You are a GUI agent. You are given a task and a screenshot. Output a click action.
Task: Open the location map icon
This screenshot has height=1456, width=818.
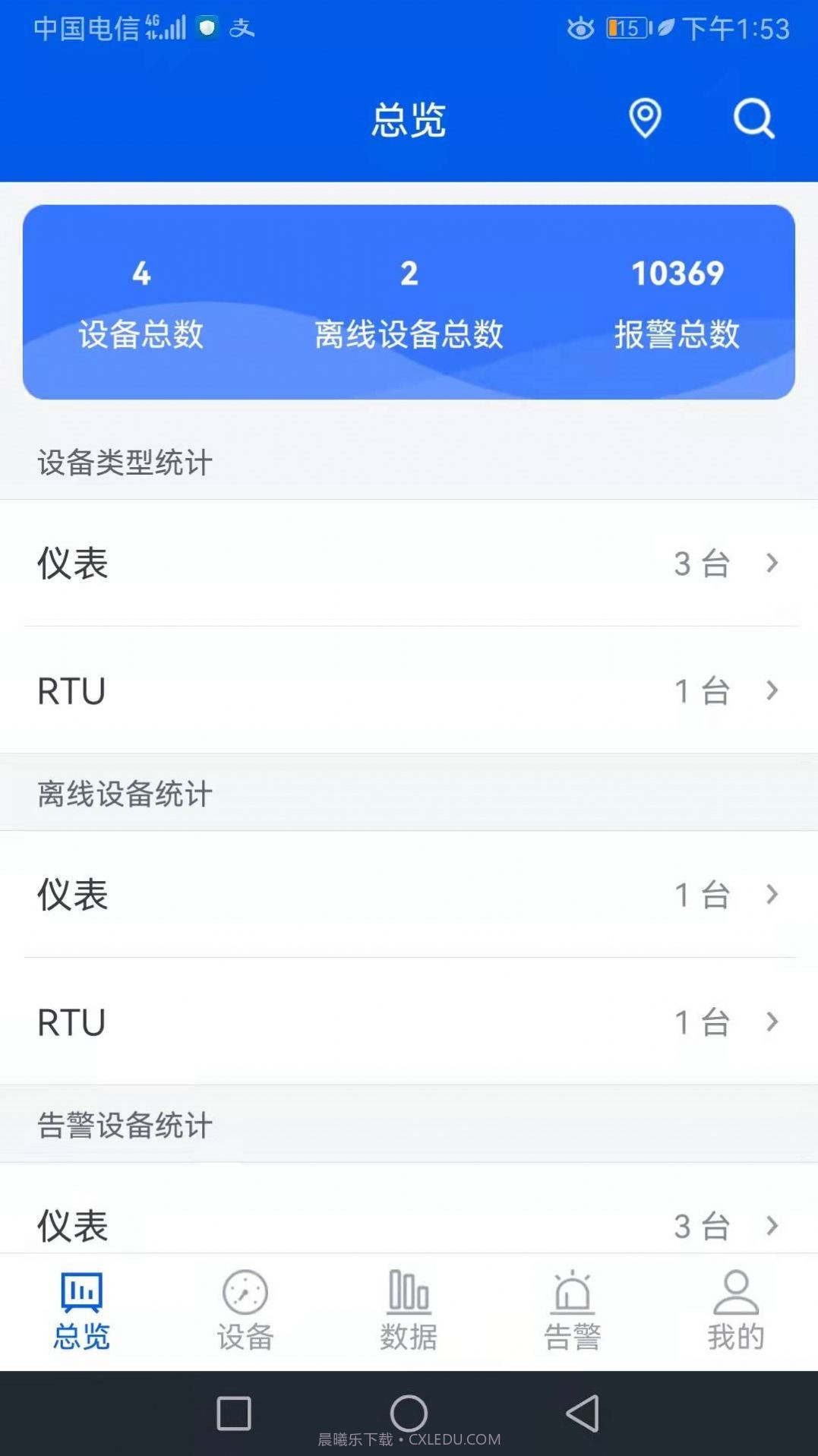[x=643, y=118]
